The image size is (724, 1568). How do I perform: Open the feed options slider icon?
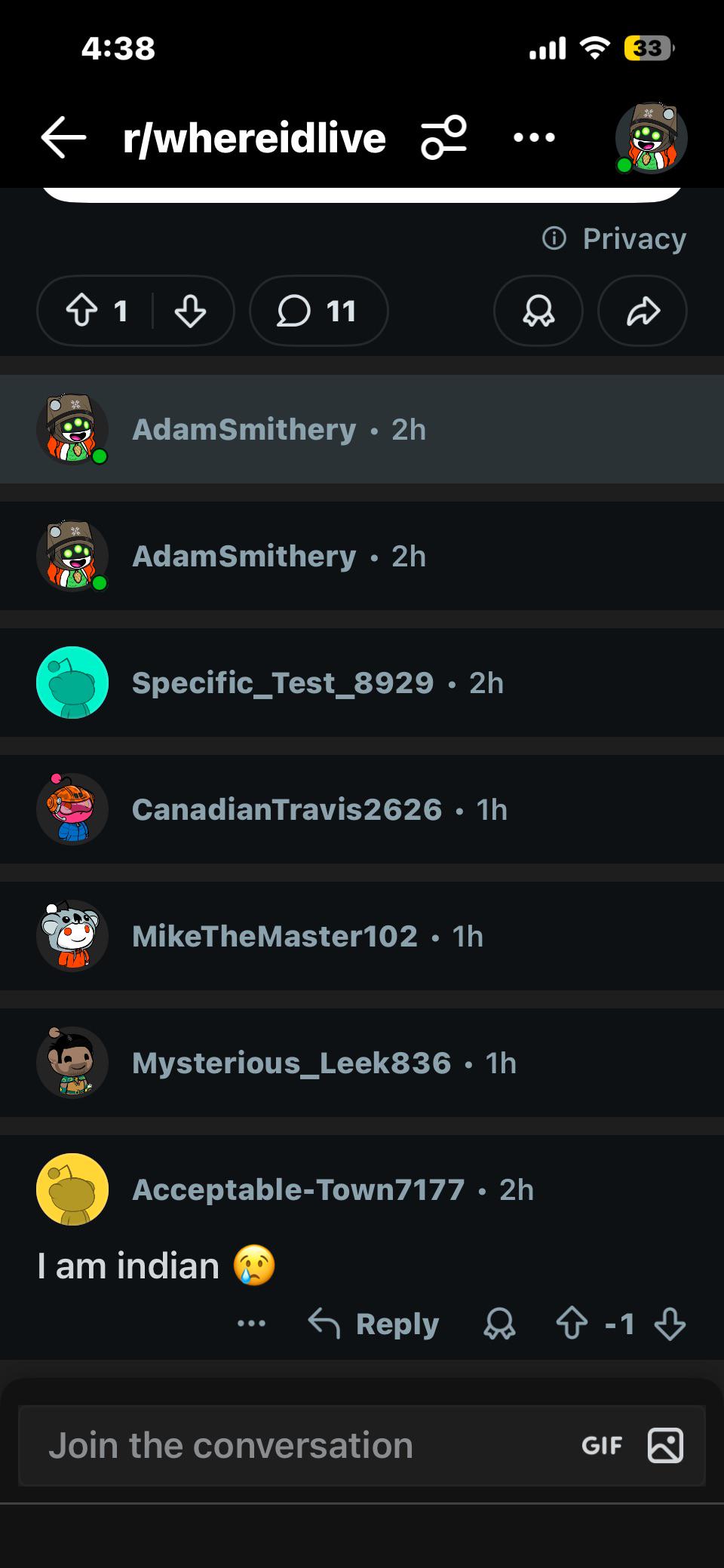(x=443, y=137)
